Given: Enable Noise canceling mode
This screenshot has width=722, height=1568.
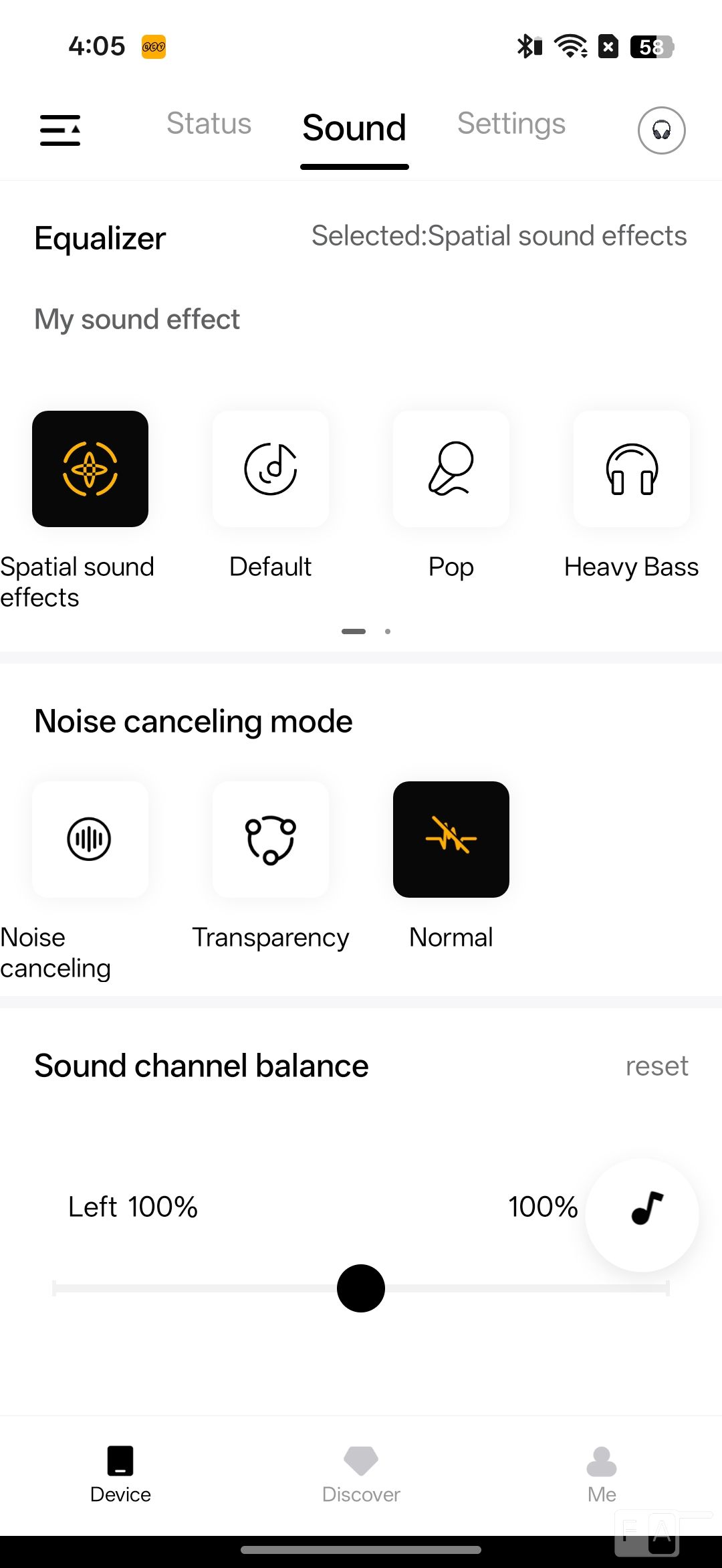Looking at the screenshot, I should 90,840.
